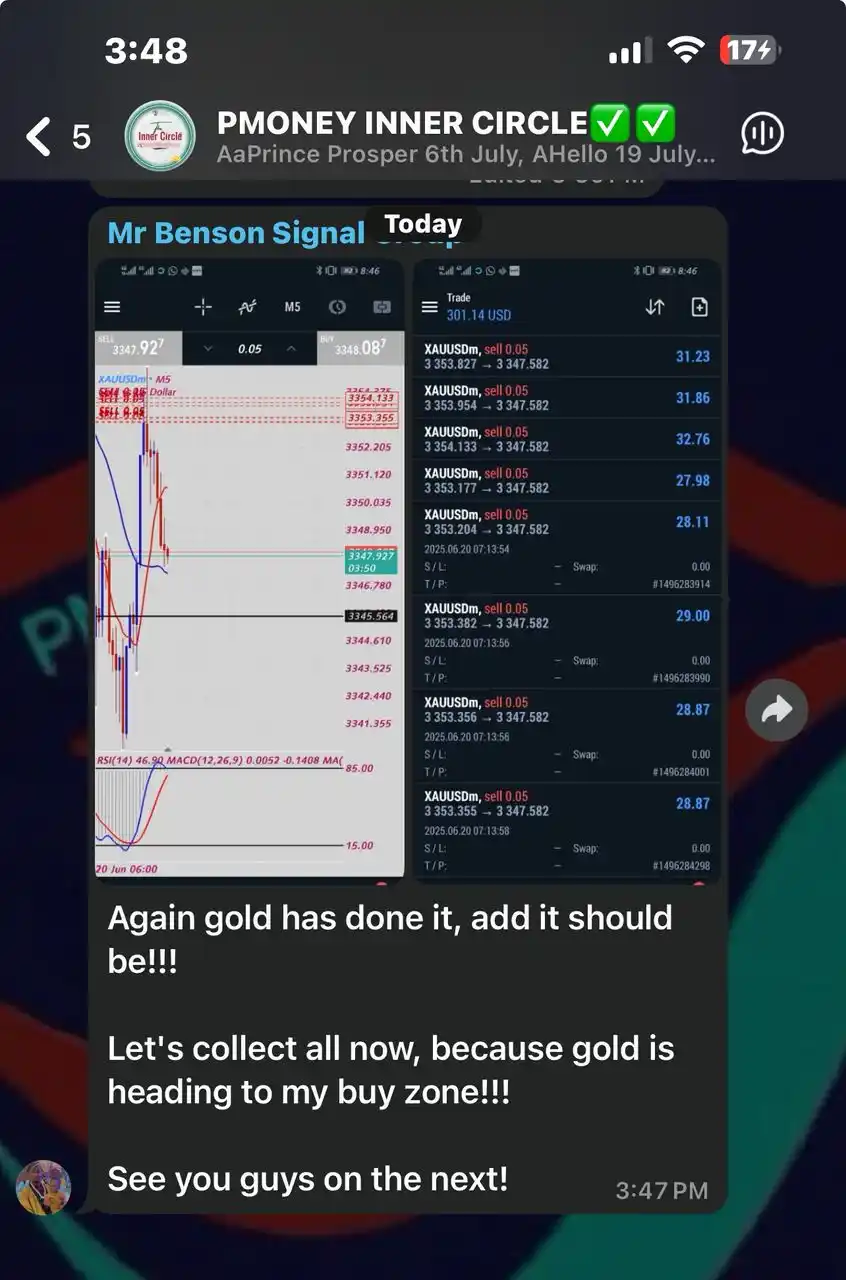The width and height of the screenshot is (846, 1280).
Task: Open the group profile picture
Action: click(160, 136)
